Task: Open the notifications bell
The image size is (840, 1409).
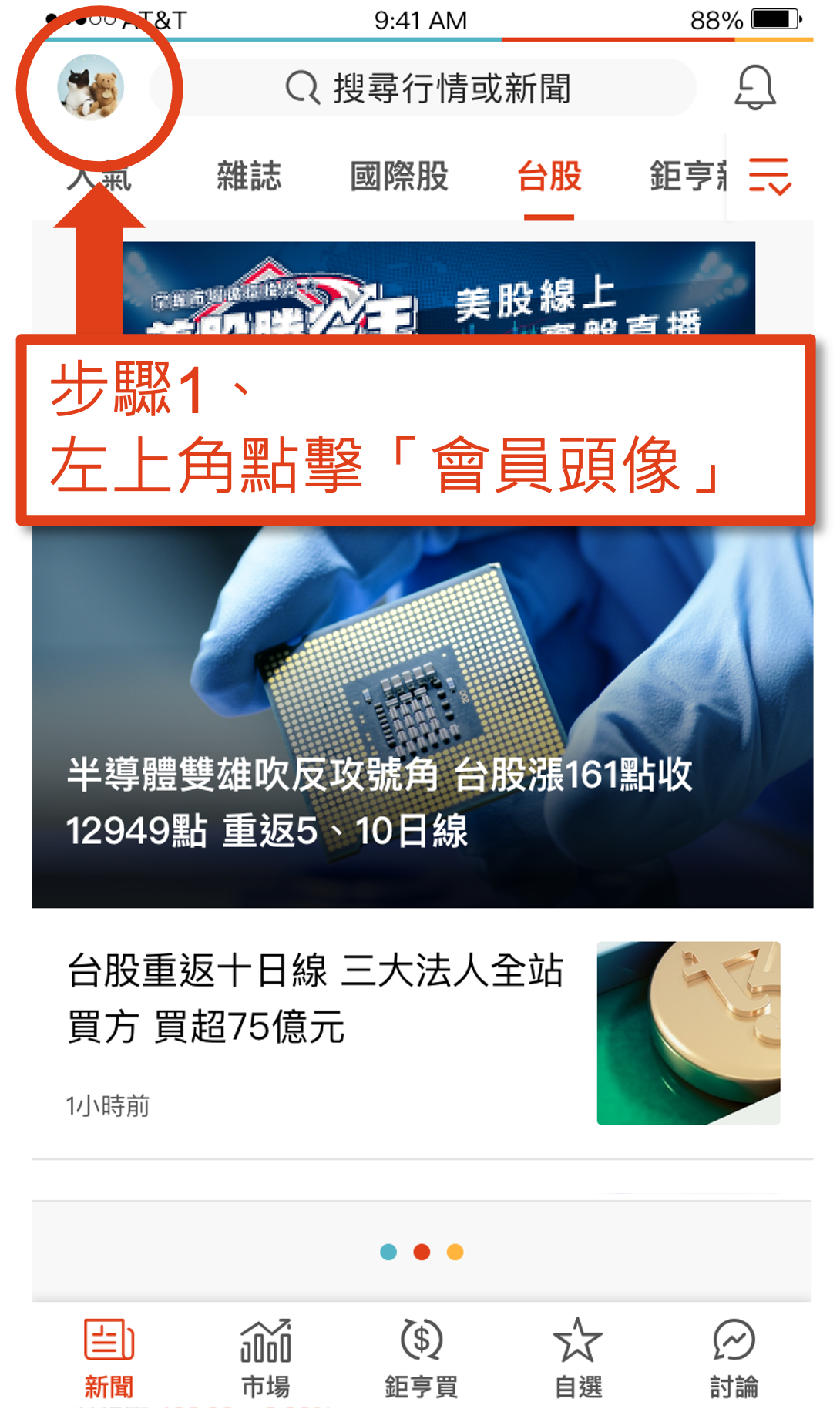Action: pos(754,87)
